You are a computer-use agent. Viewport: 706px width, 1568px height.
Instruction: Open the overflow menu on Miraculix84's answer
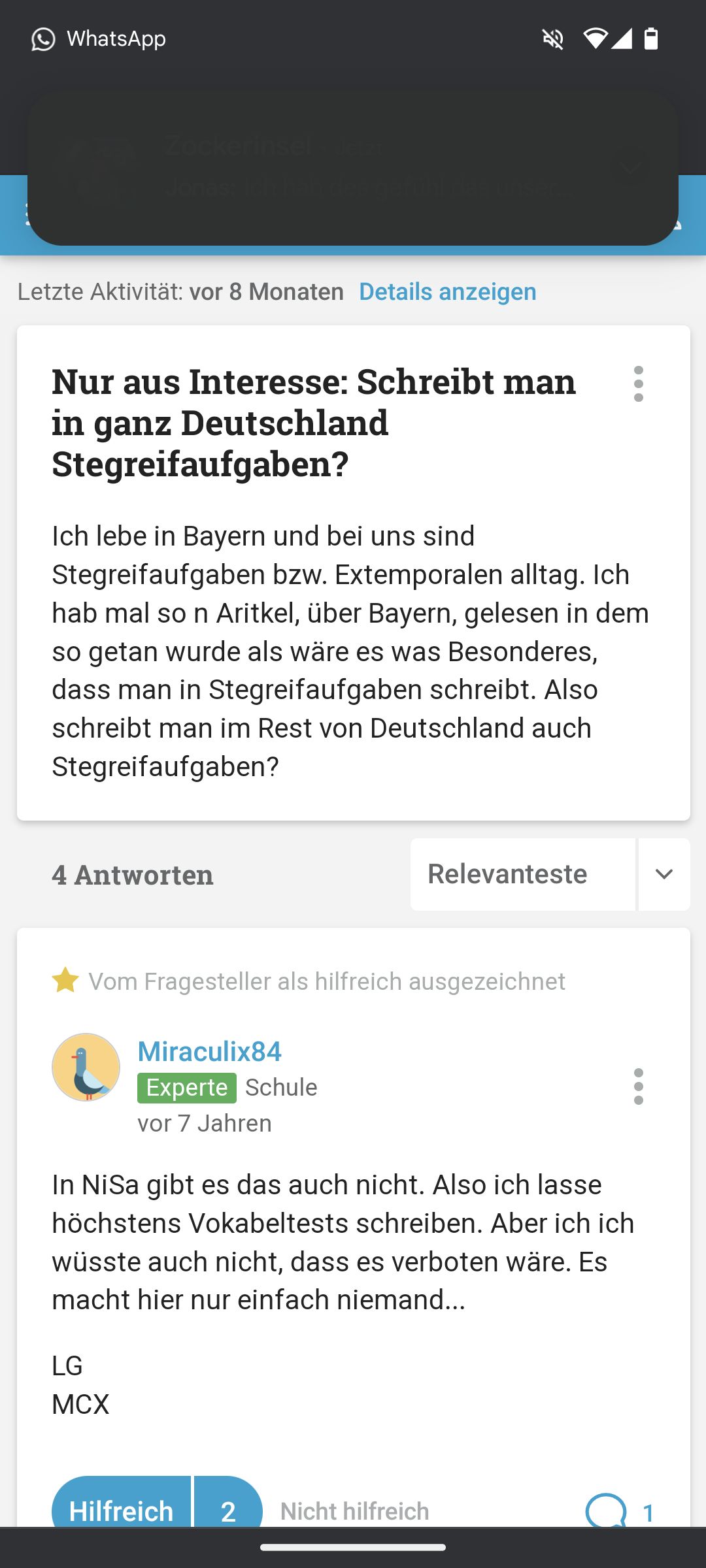(x=638, y=1086)
